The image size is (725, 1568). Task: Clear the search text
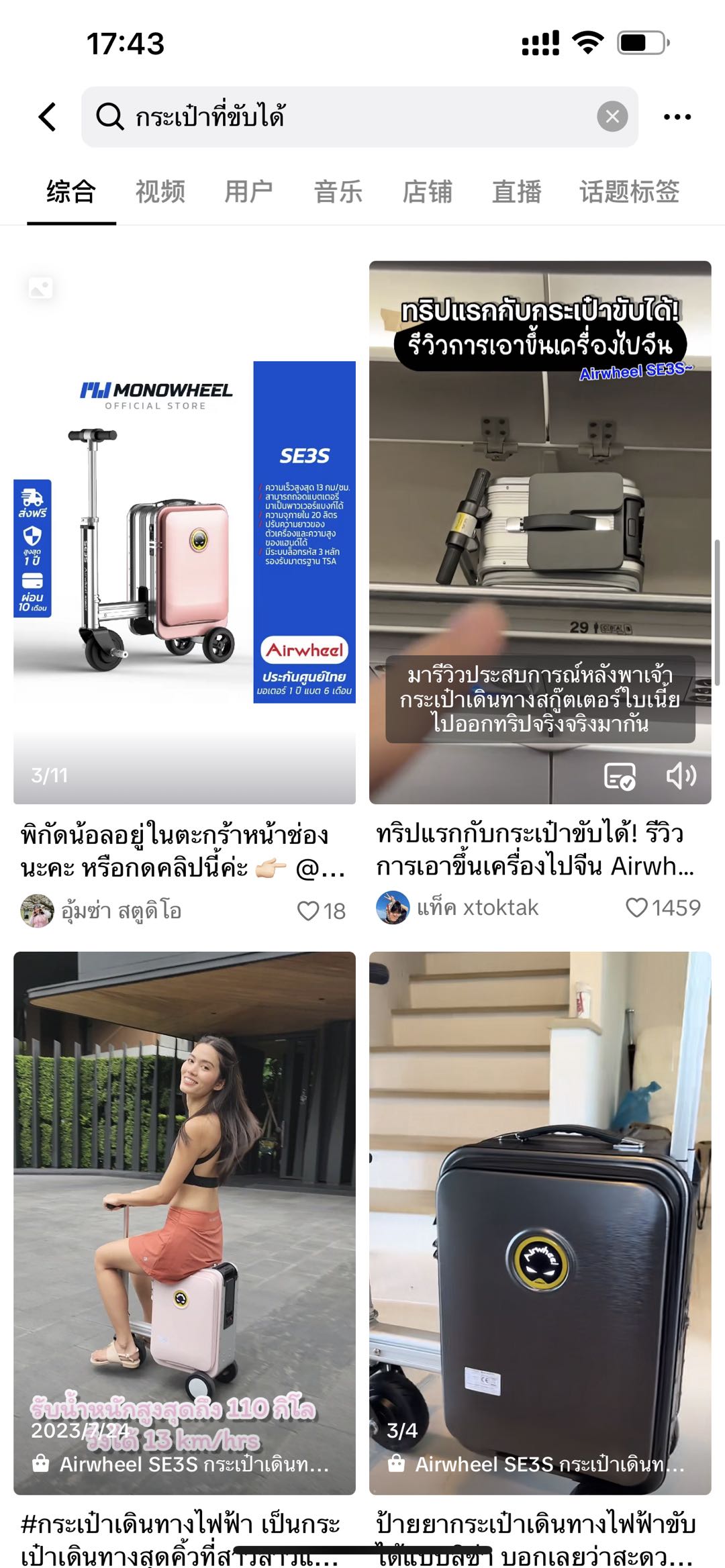tap(612, 117)
